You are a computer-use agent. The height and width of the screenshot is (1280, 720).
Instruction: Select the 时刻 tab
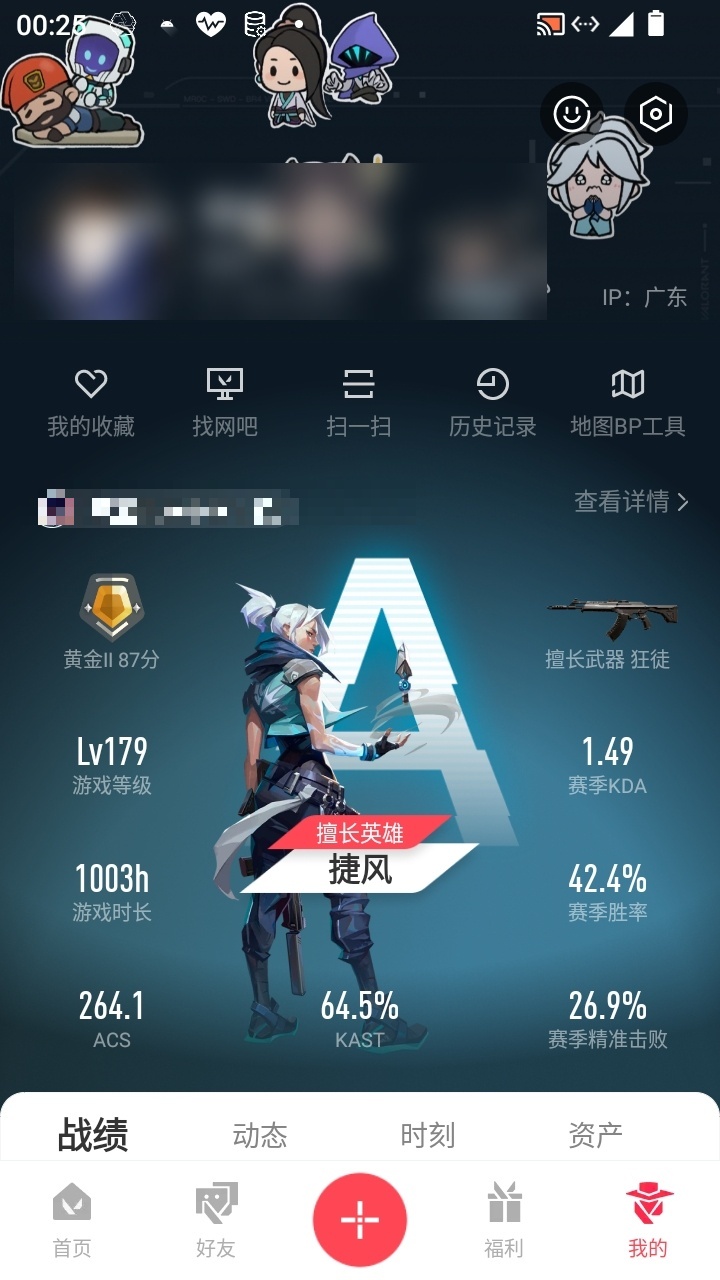(x=428, y=1135)
